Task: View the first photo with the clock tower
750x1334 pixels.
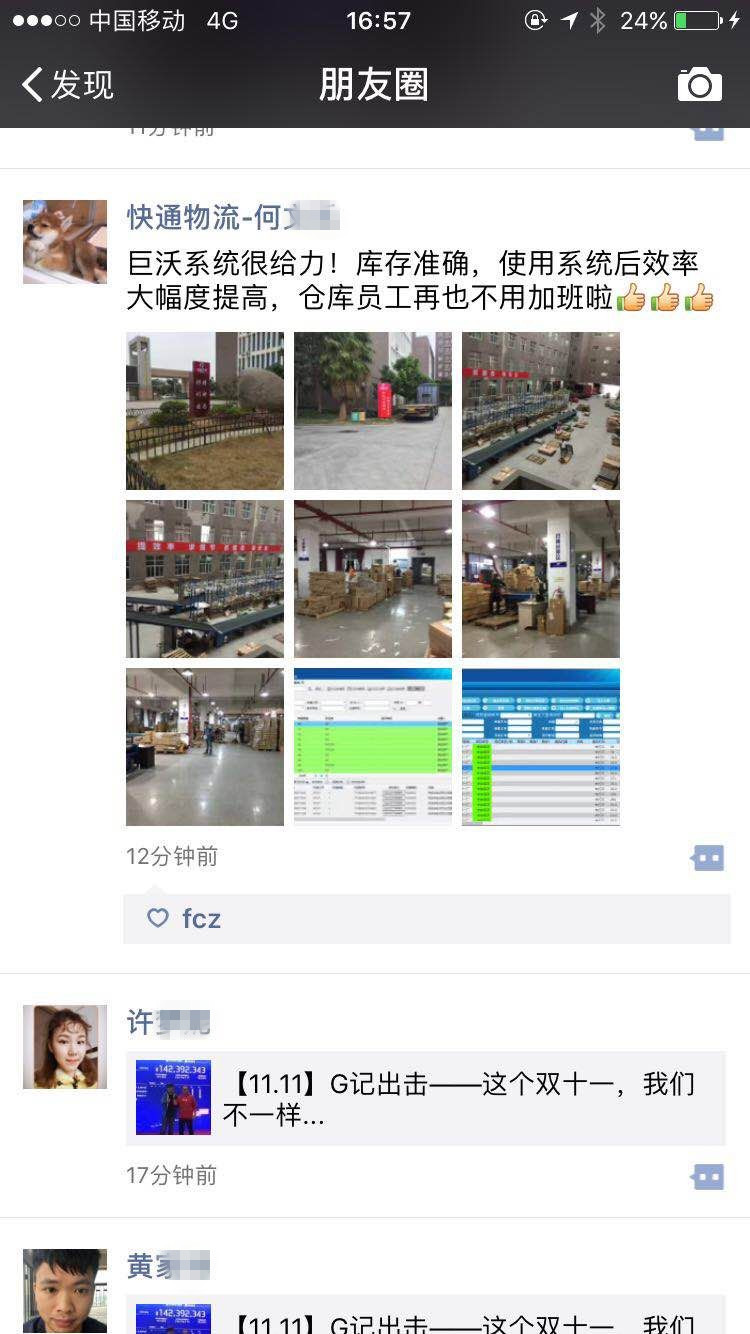Action: tap(205, 411)
